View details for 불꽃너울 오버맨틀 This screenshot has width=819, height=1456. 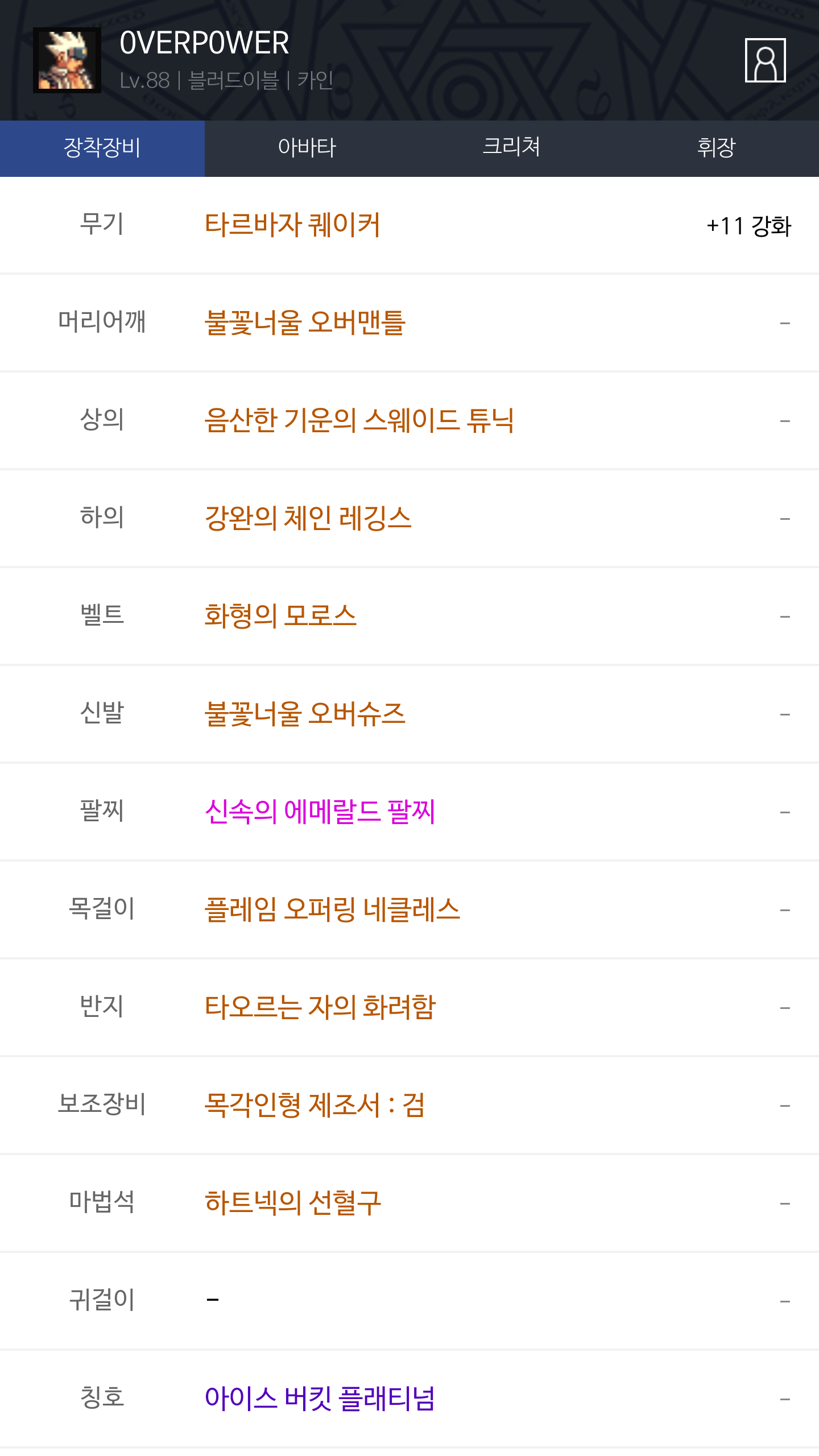tap(305, 322)
